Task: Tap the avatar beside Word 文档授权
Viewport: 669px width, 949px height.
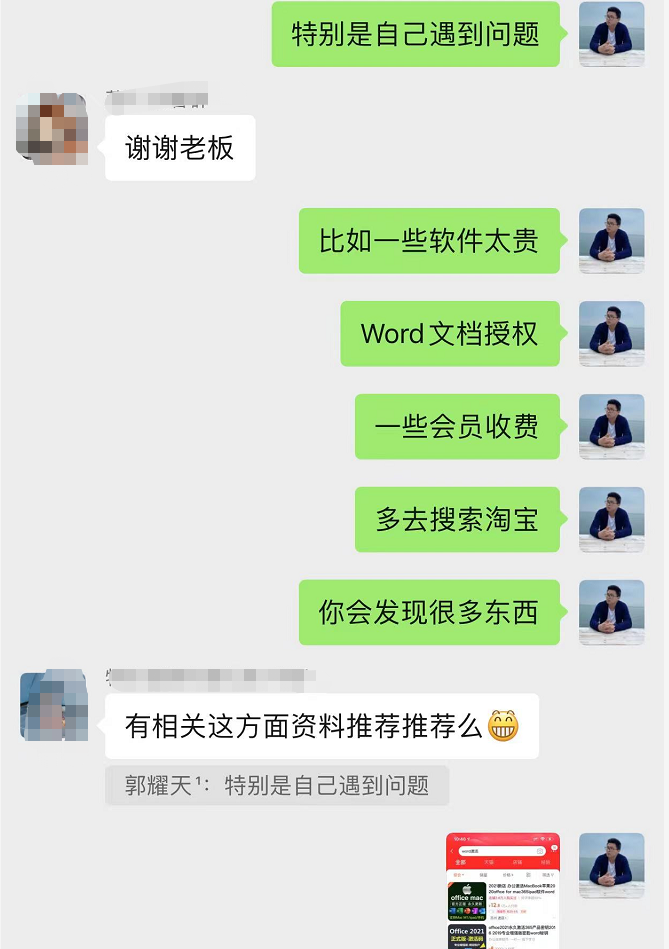Action: tap(611, 334)
